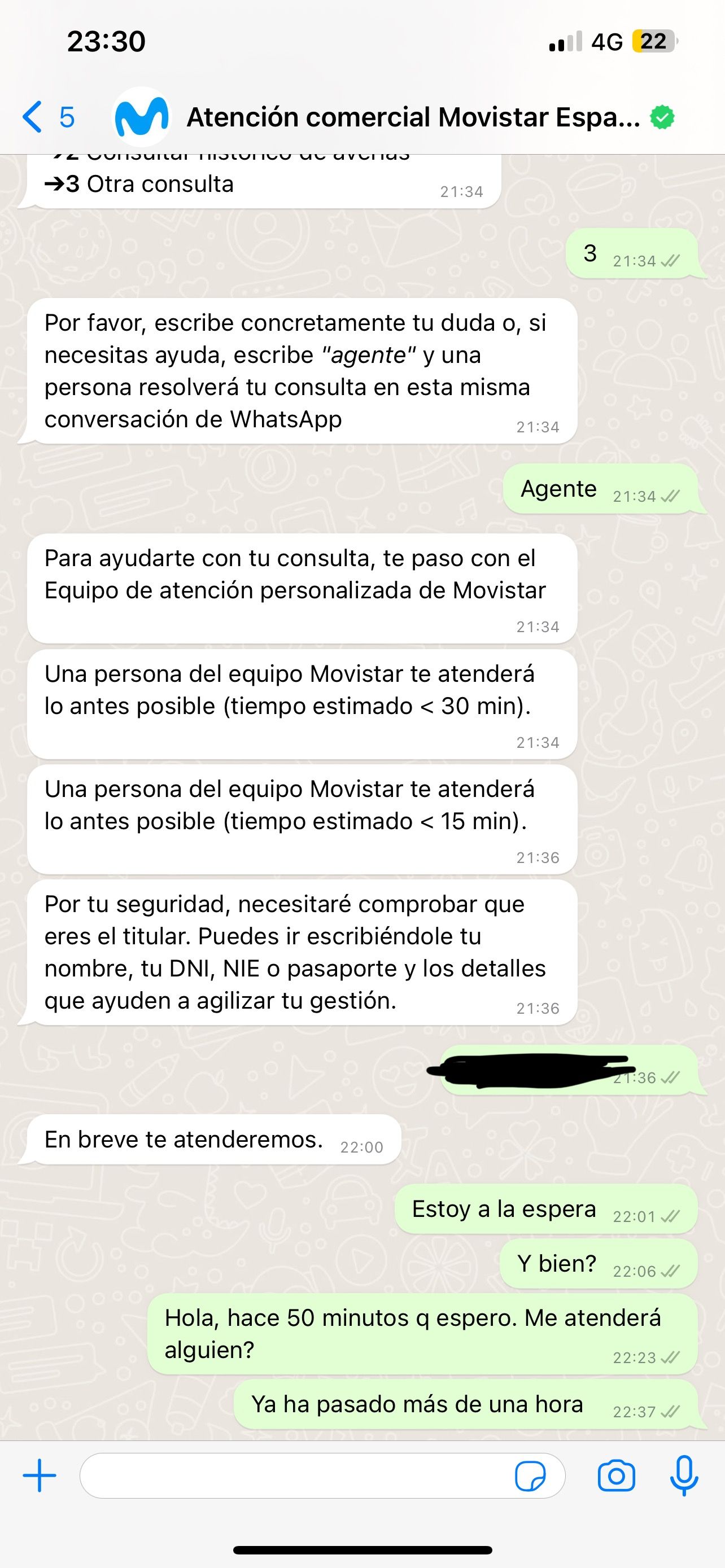The width and height of the screenshot is (725, 1568).
Task: Open Atención comercial Movistar contact info
Action: click(413, 117)
